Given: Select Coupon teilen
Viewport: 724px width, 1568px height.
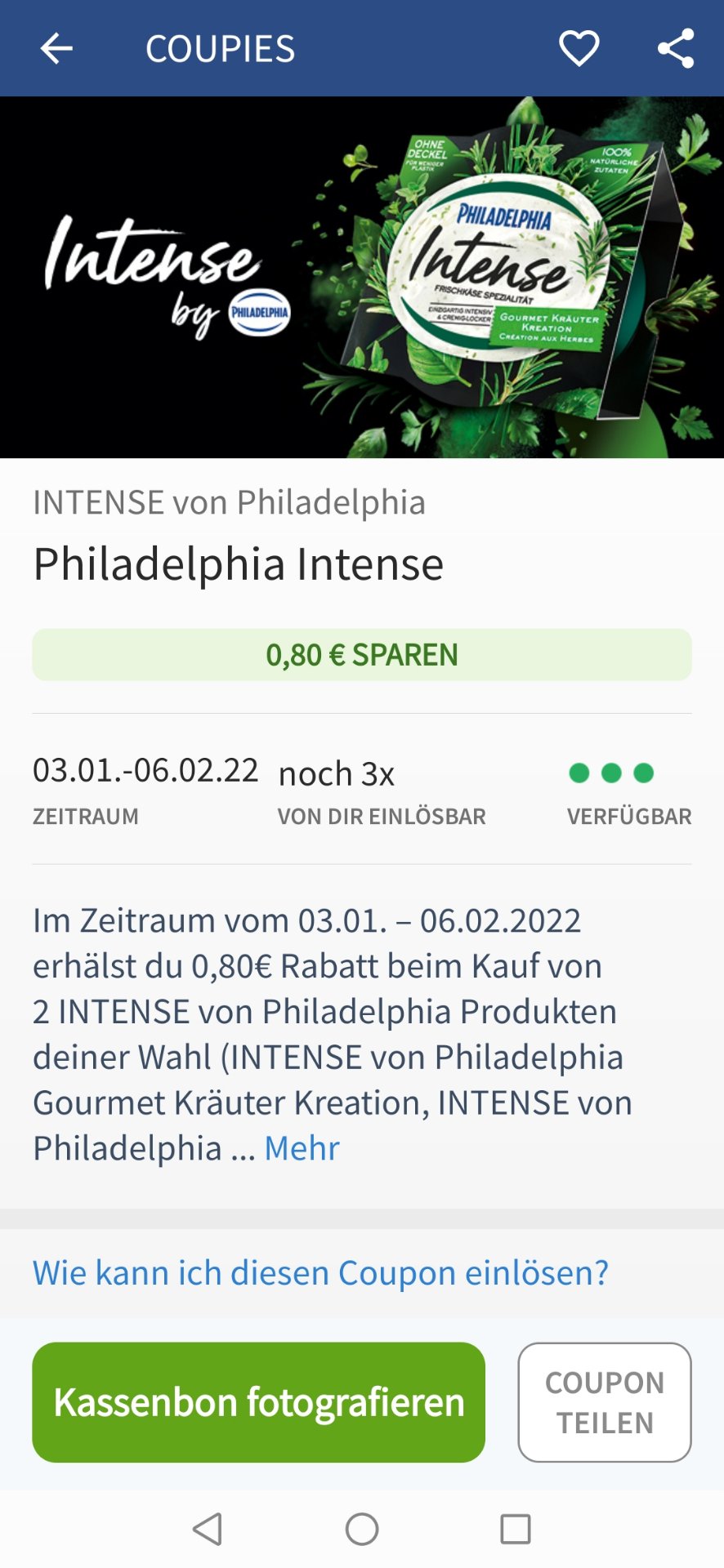Looking at the screenshot, I should pos(604,1401).
